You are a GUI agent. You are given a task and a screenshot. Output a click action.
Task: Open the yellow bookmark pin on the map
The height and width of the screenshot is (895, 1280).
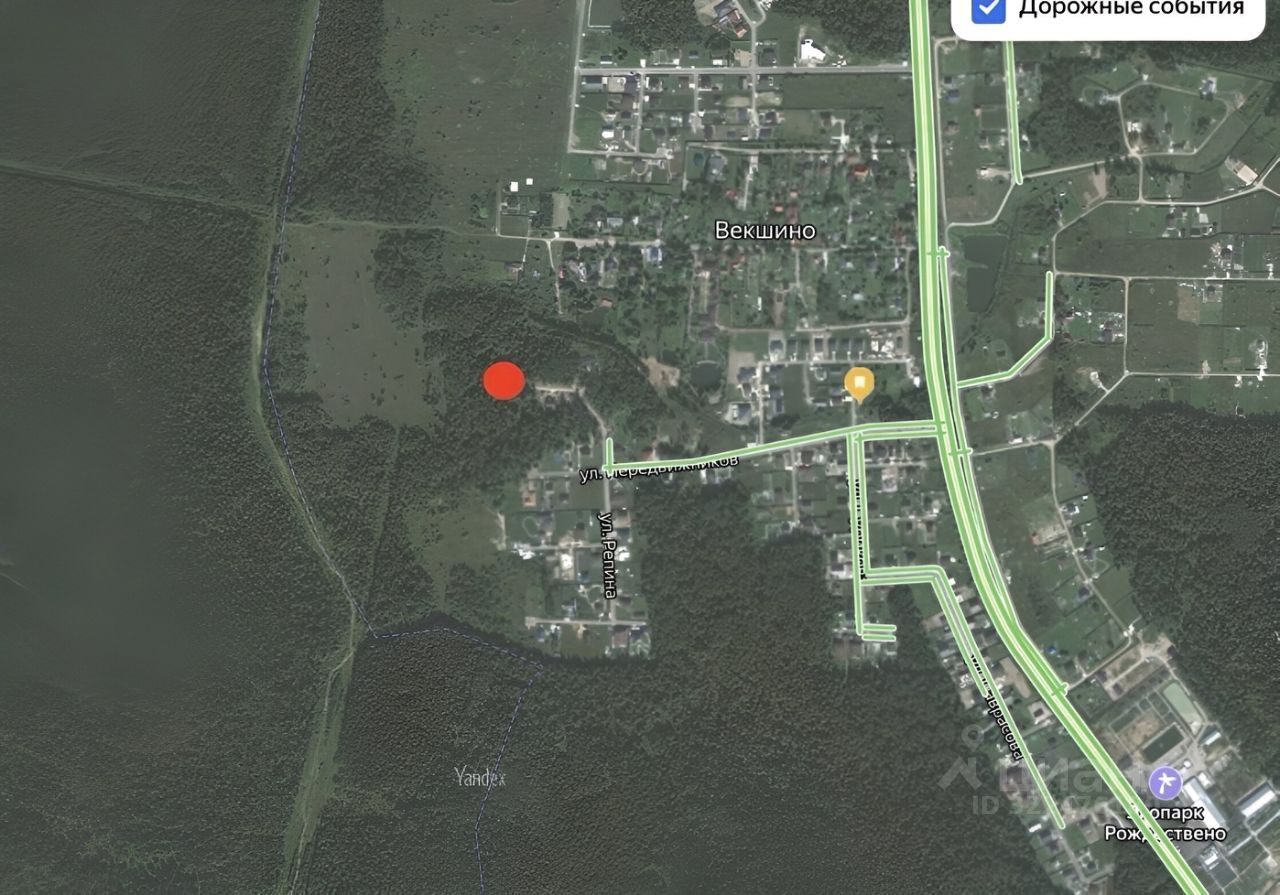858,381
